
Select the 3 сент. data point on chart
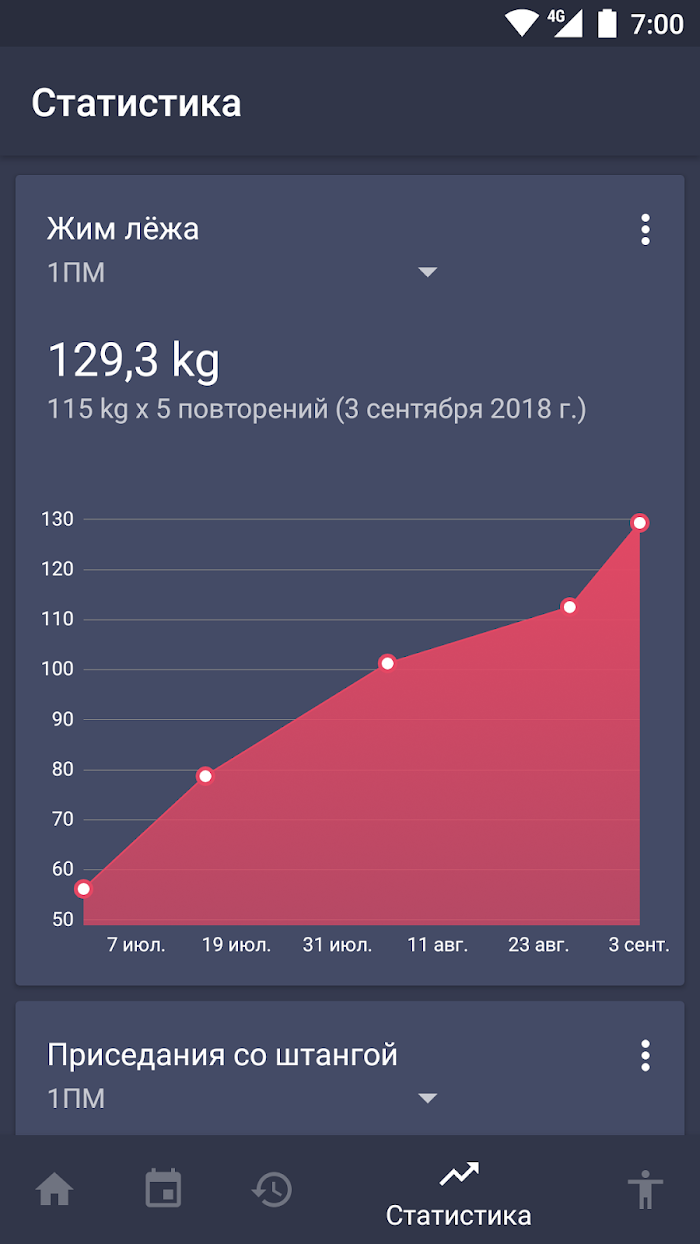[x=640, y=523]
